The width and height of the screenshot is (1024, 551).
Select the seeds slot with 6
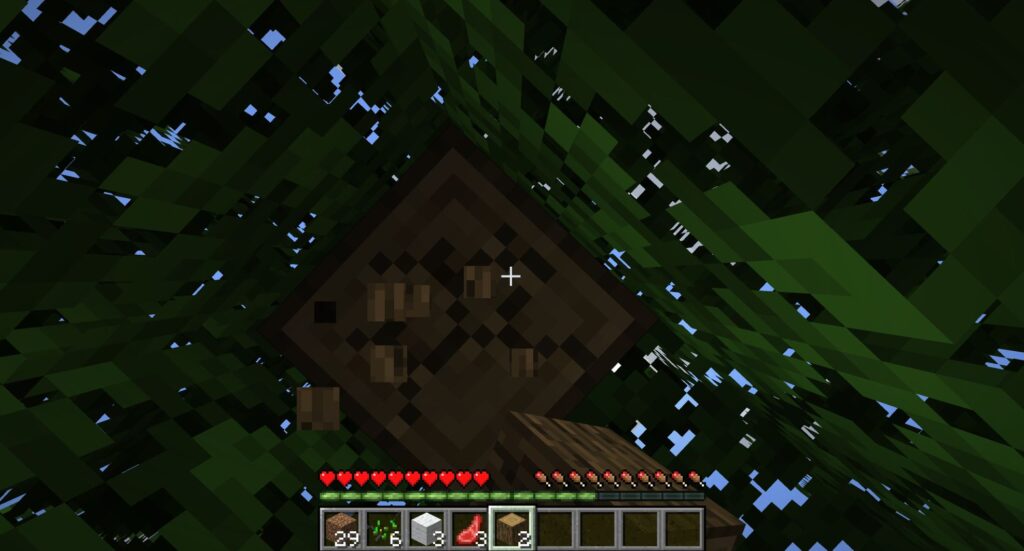384,528
